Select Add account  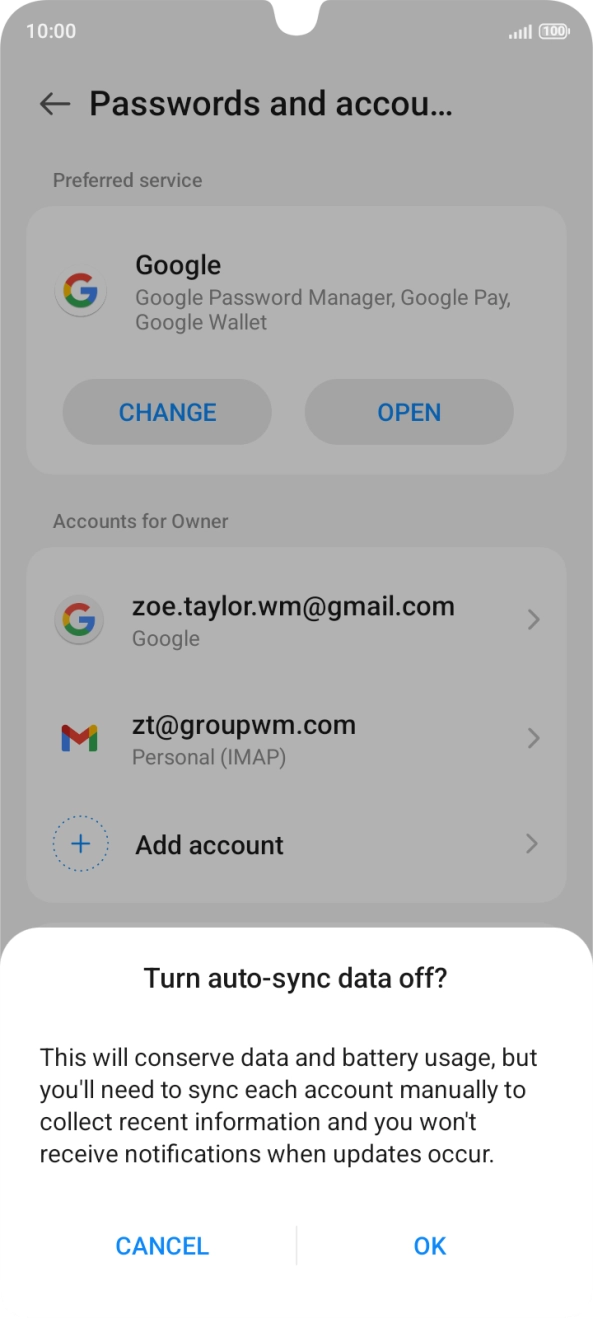coord(296,844)
